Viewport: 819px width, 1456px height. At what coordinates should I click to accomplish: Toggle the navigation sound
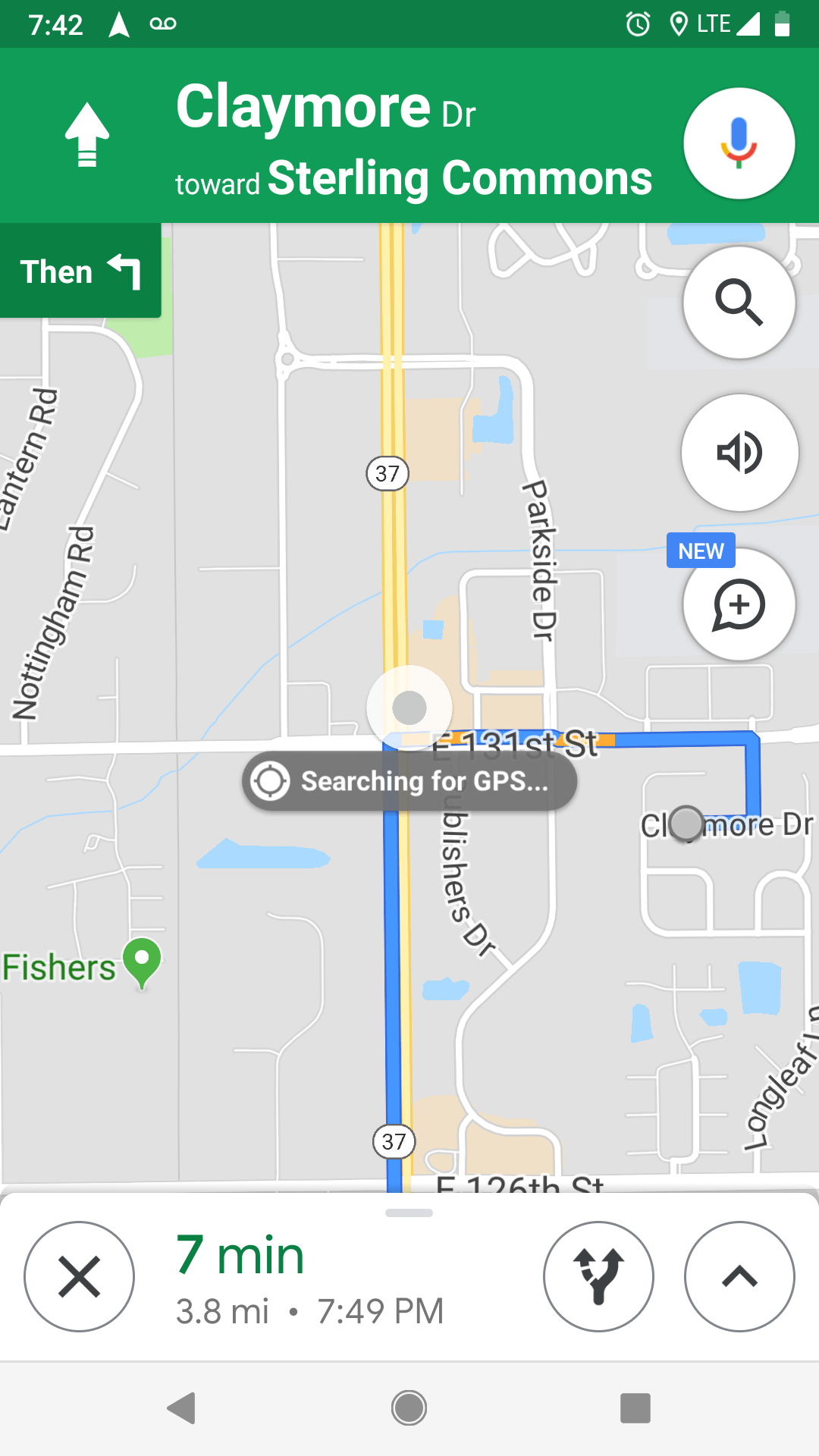tap(739, 453)
